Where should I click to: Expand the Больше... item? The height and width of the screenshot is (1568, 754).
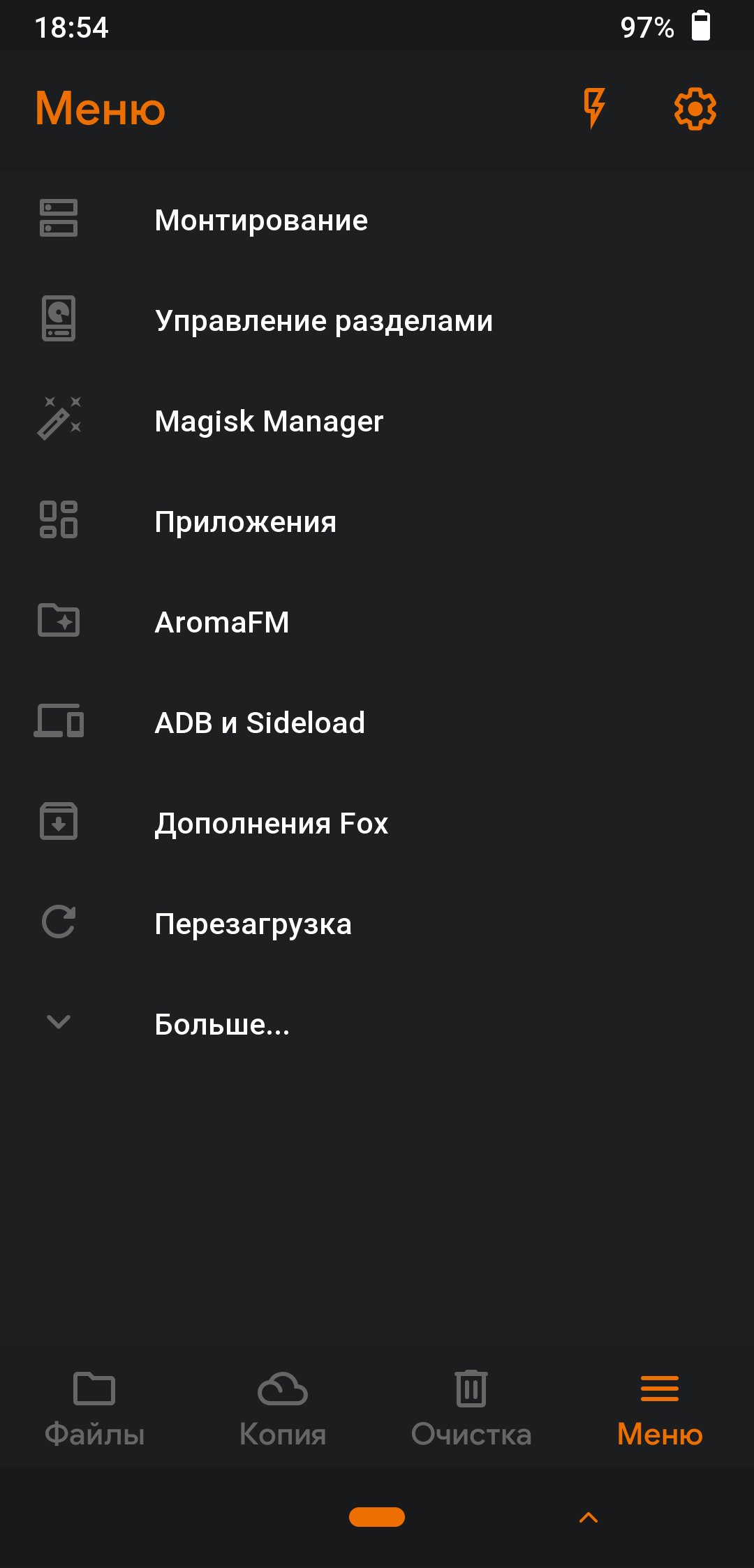(x=377, y=1025)
